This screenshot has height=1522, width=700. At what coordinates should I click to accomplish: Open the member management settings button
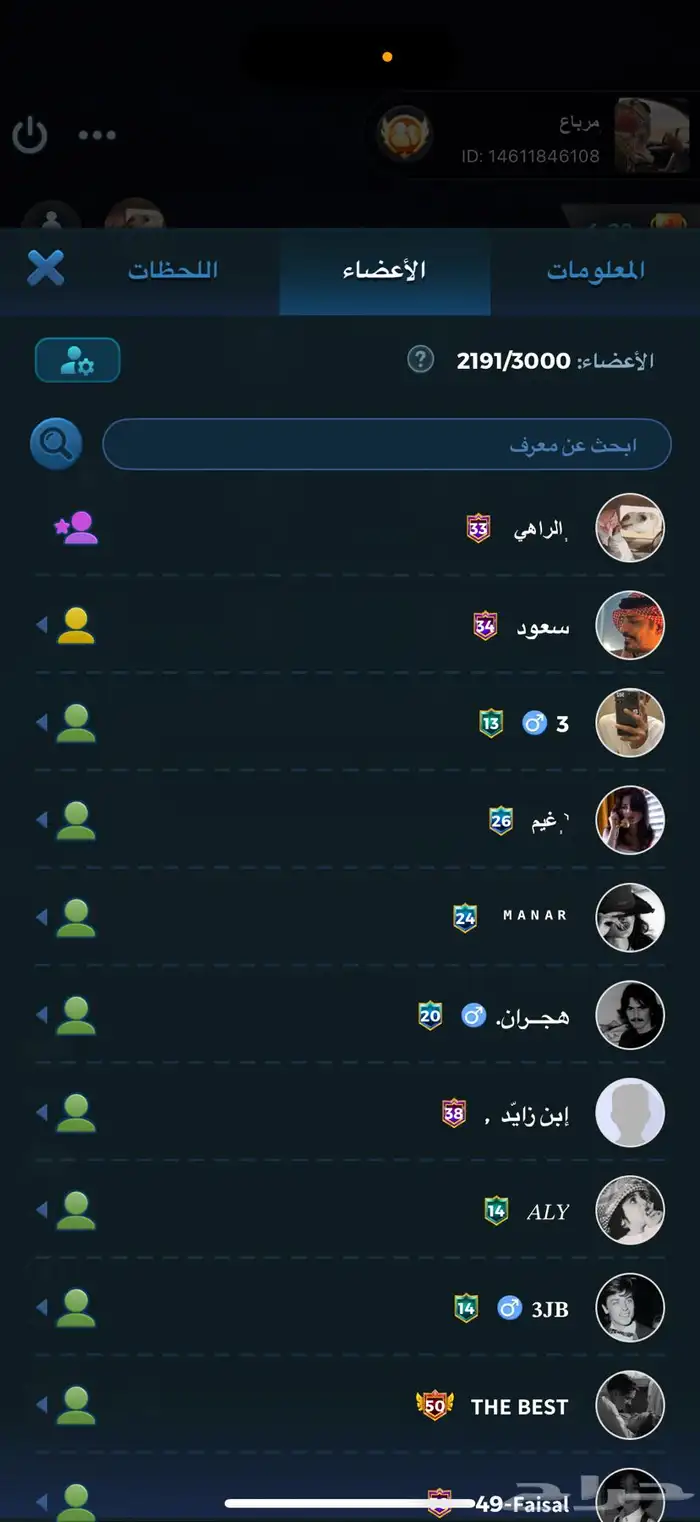[x=77, y=361]
